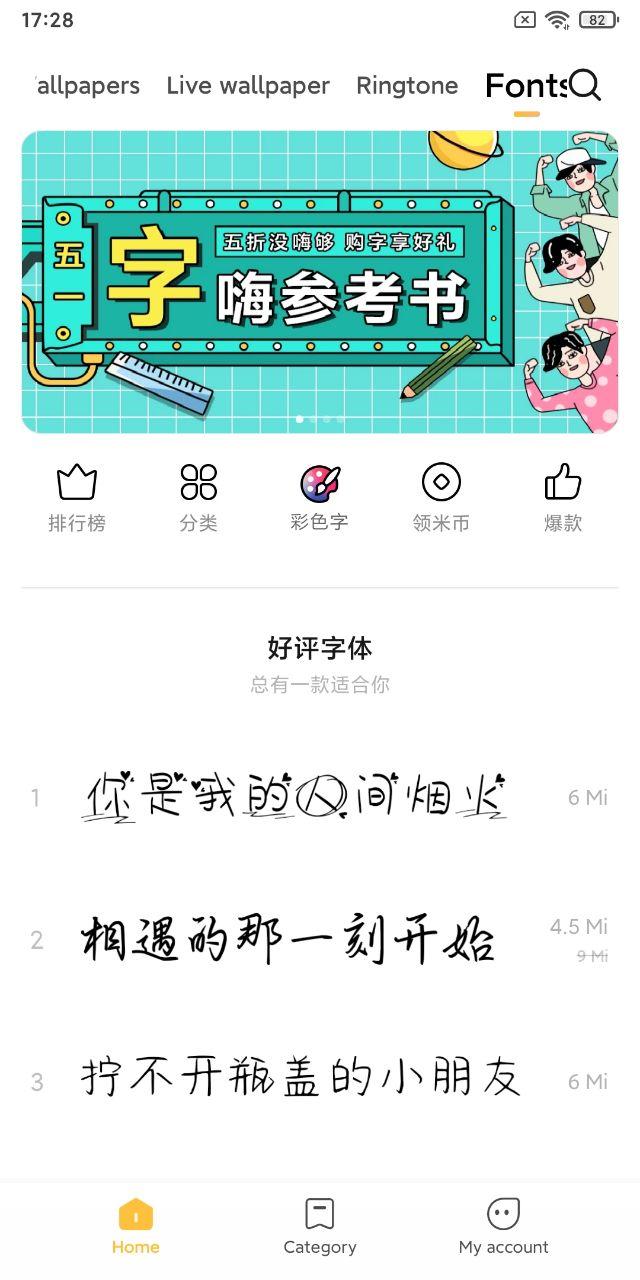
Task: Open the 五一 字嗨参考书 promo banner
Action: click(320, 282)
